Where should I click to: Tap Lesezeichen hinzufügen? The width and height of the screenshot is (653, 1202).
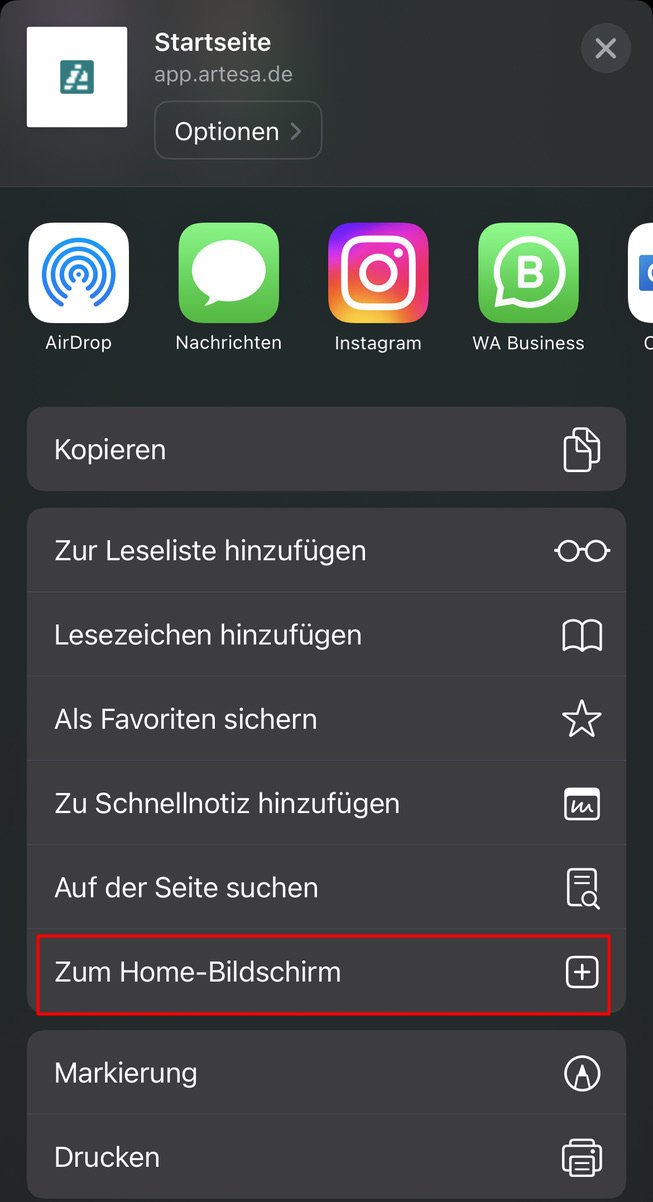pos(326,635)
